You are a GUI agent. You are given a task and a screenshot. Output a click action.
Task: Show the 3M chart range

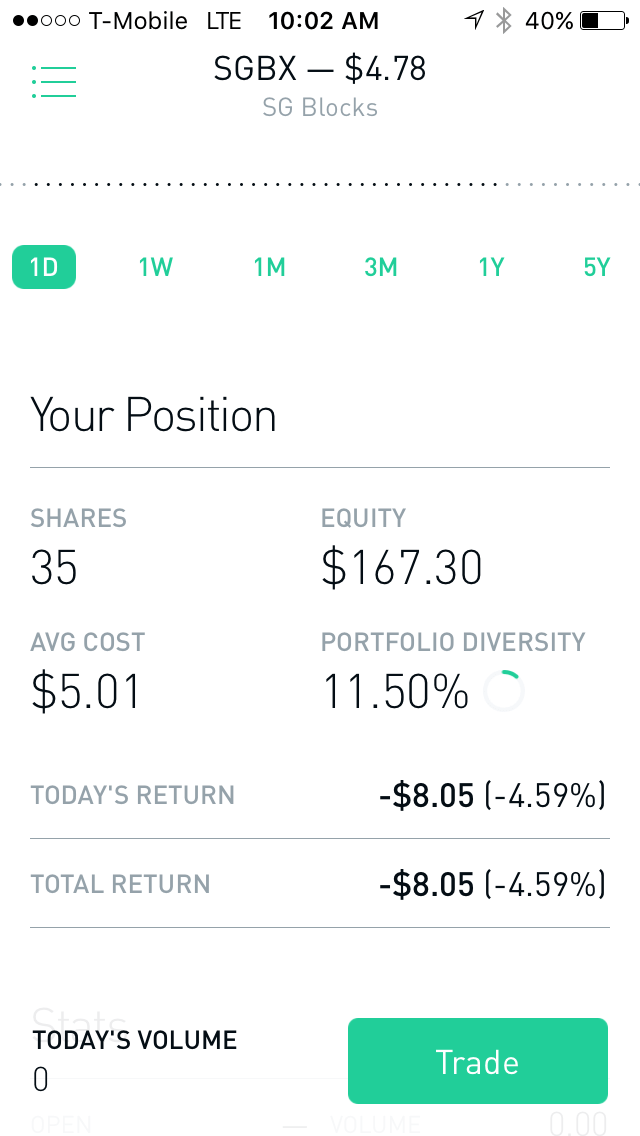tap(381, 267)
